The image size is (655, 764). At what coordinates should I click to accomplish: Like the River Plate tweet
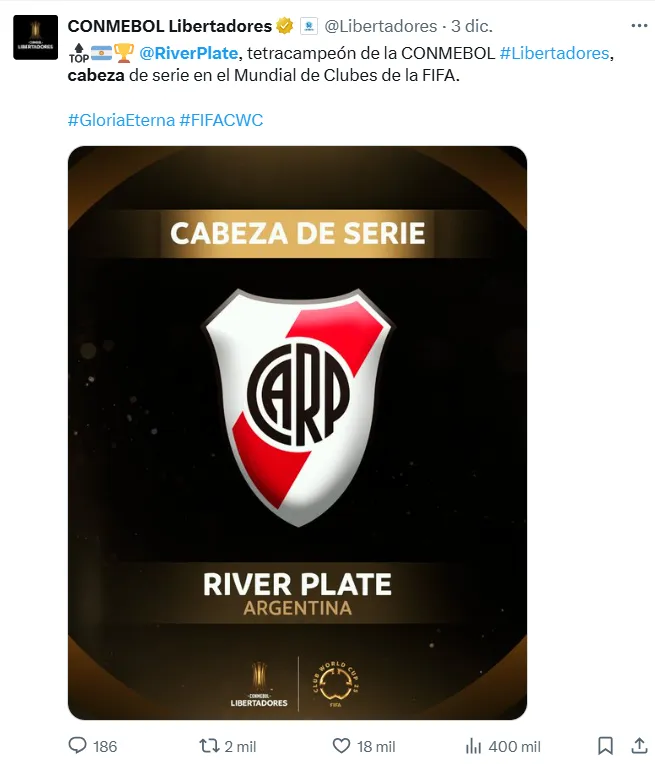point(341,746)
